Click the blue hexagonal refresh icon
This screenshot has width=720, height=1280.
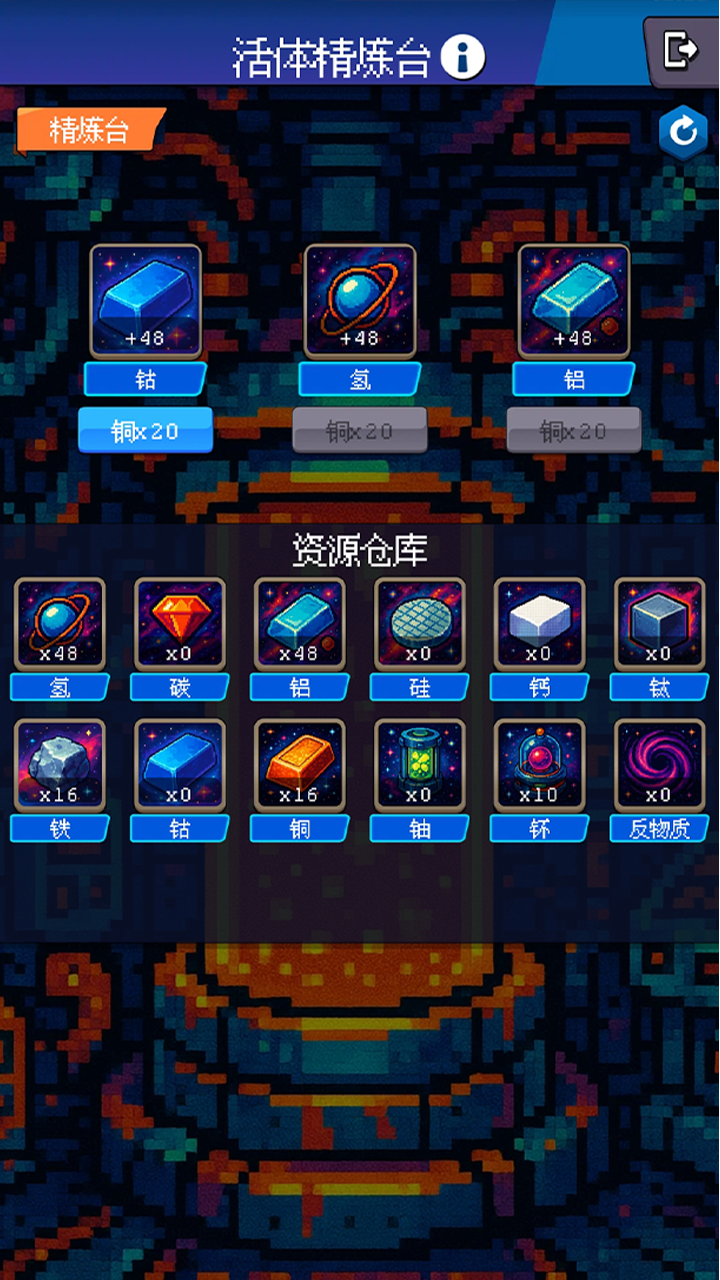(x=684, y=131)
